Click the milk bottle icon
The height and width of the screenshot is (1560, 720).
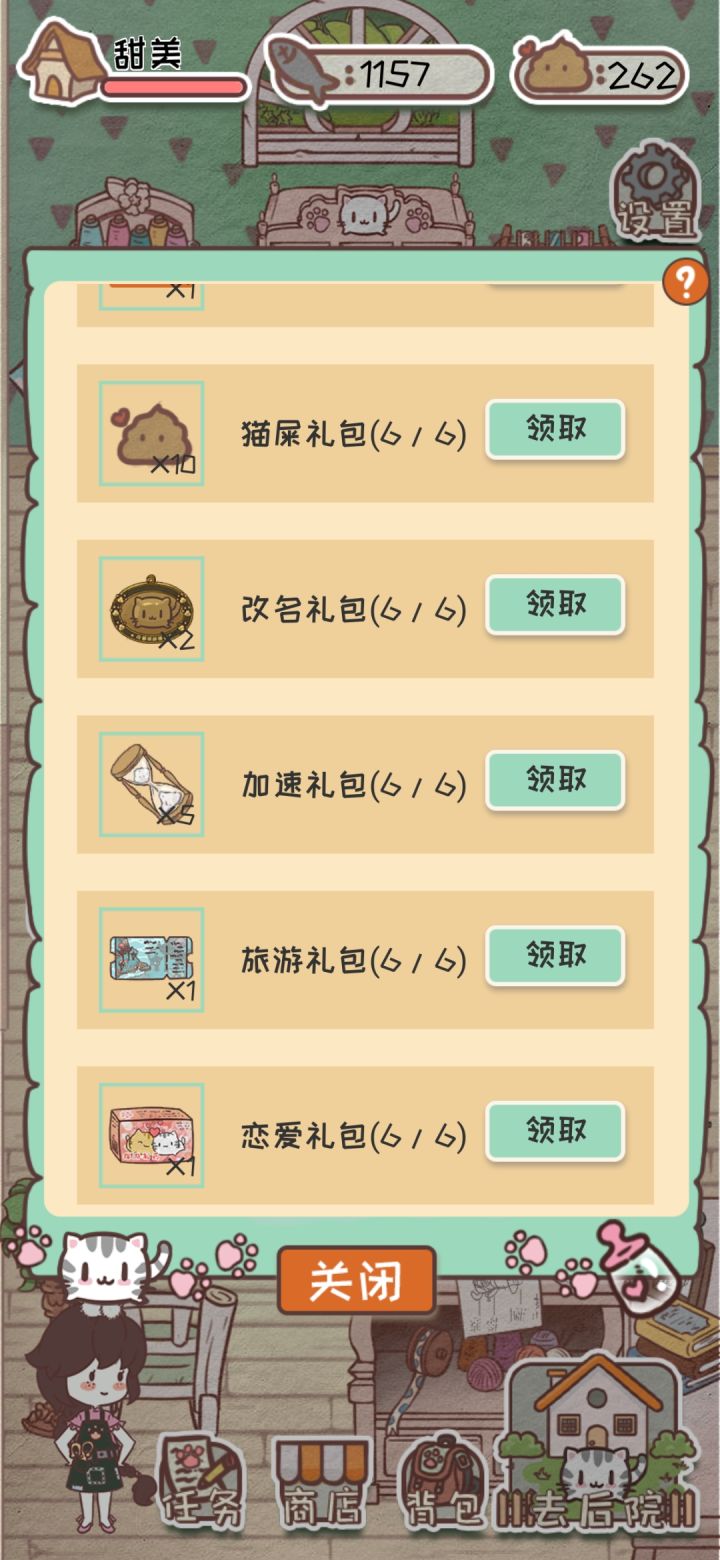point(641,1285)
